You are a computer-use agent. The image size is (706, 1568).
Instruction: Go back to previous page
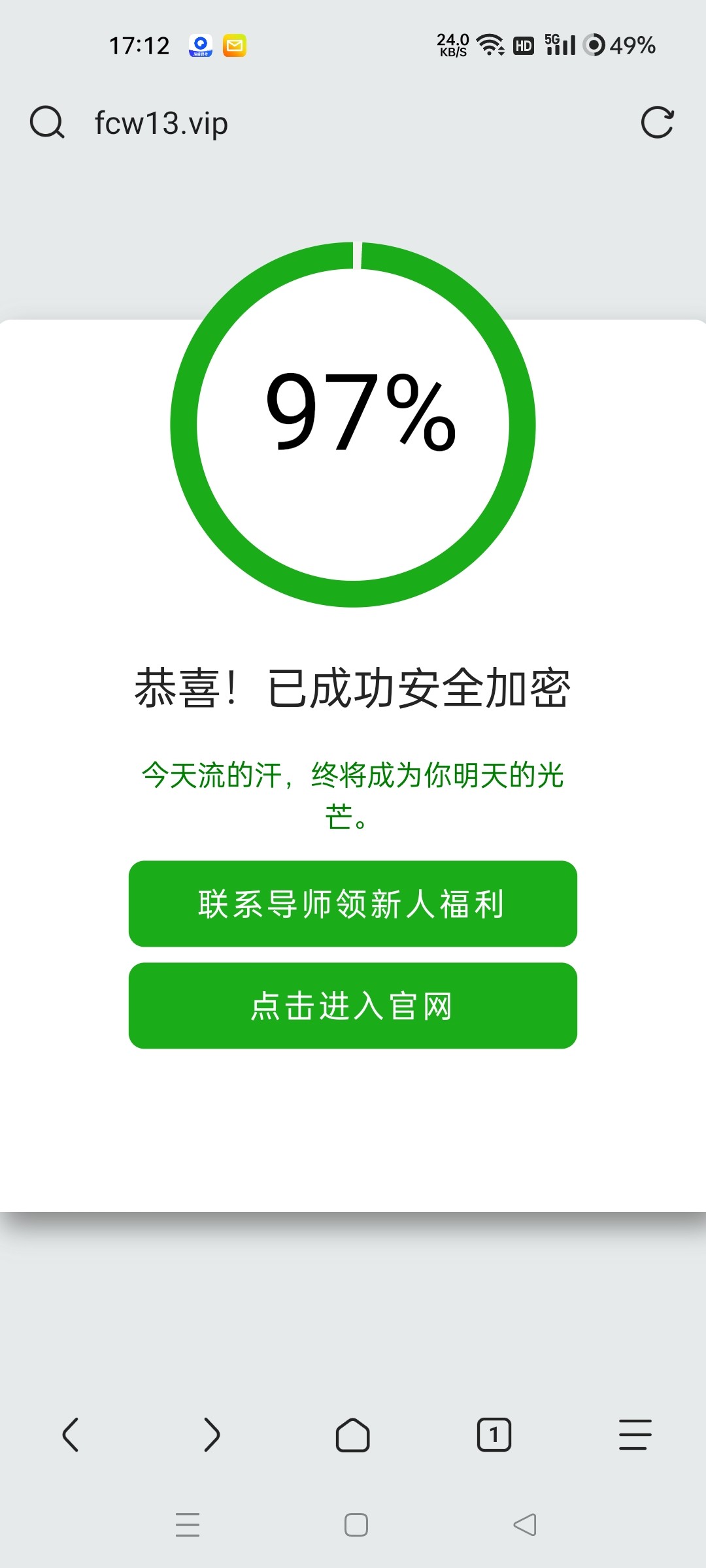(x=71, y=1435)
